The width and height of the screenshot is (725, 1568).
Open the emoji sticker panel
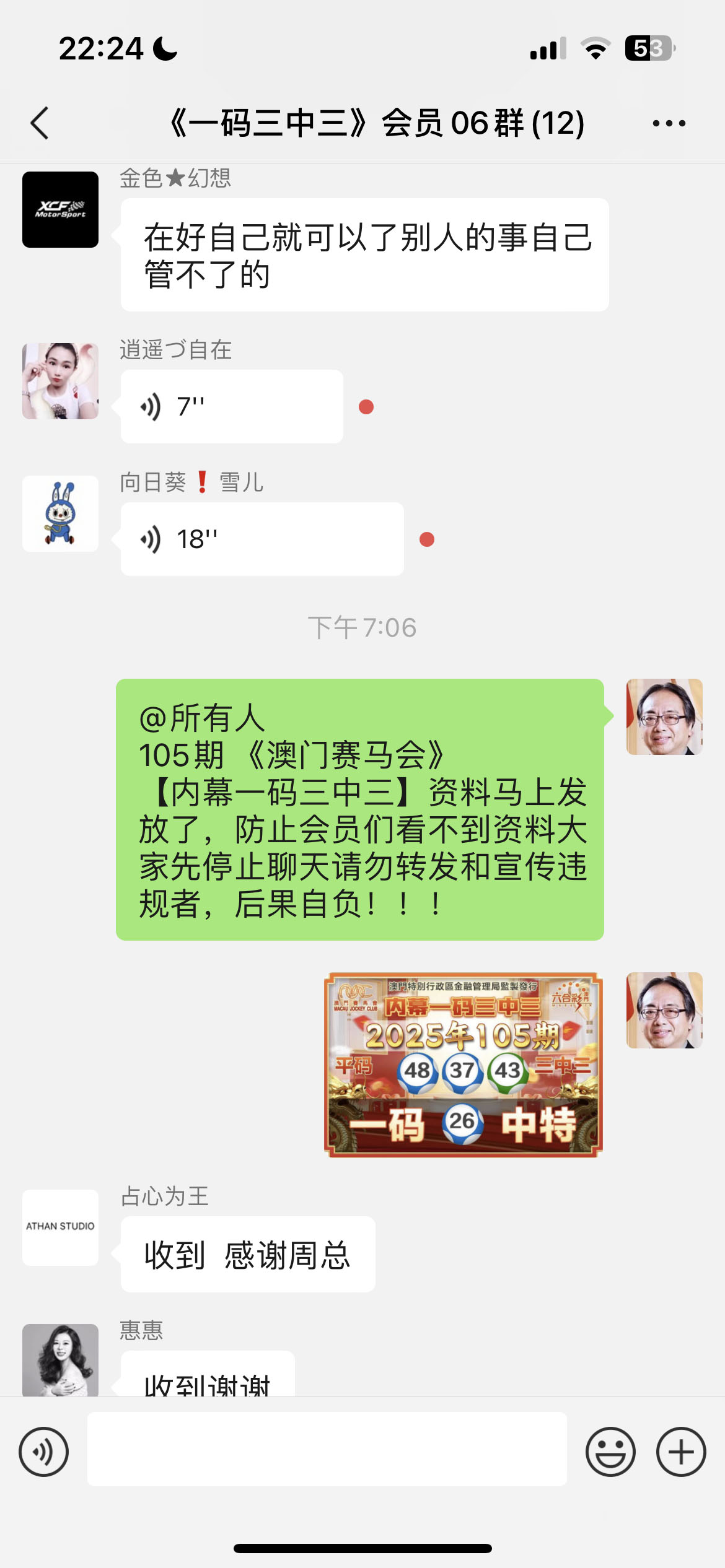point(610,1452)
